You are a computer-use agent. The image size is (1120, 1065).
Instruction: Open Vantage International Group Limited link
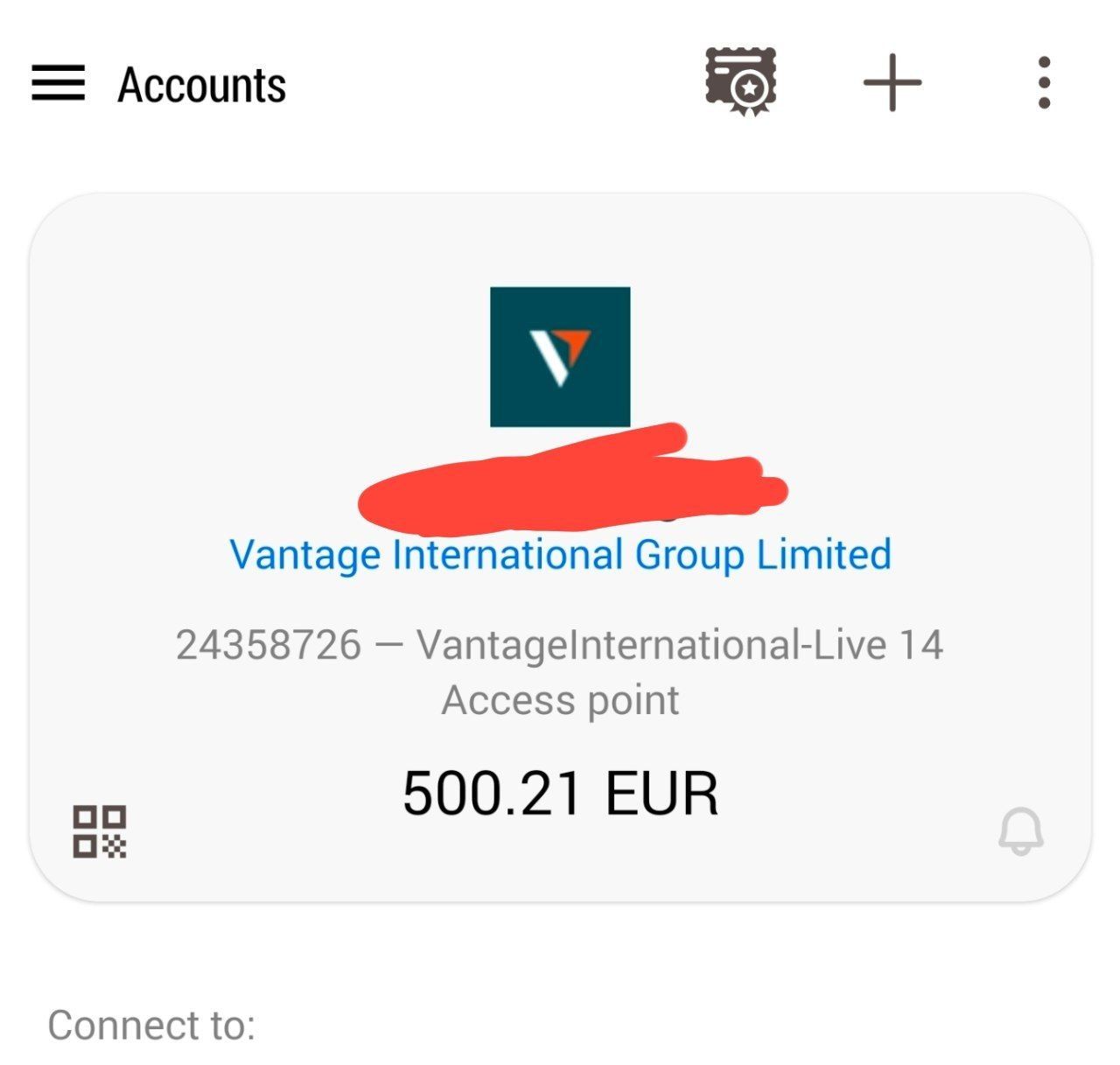[560, 555]
